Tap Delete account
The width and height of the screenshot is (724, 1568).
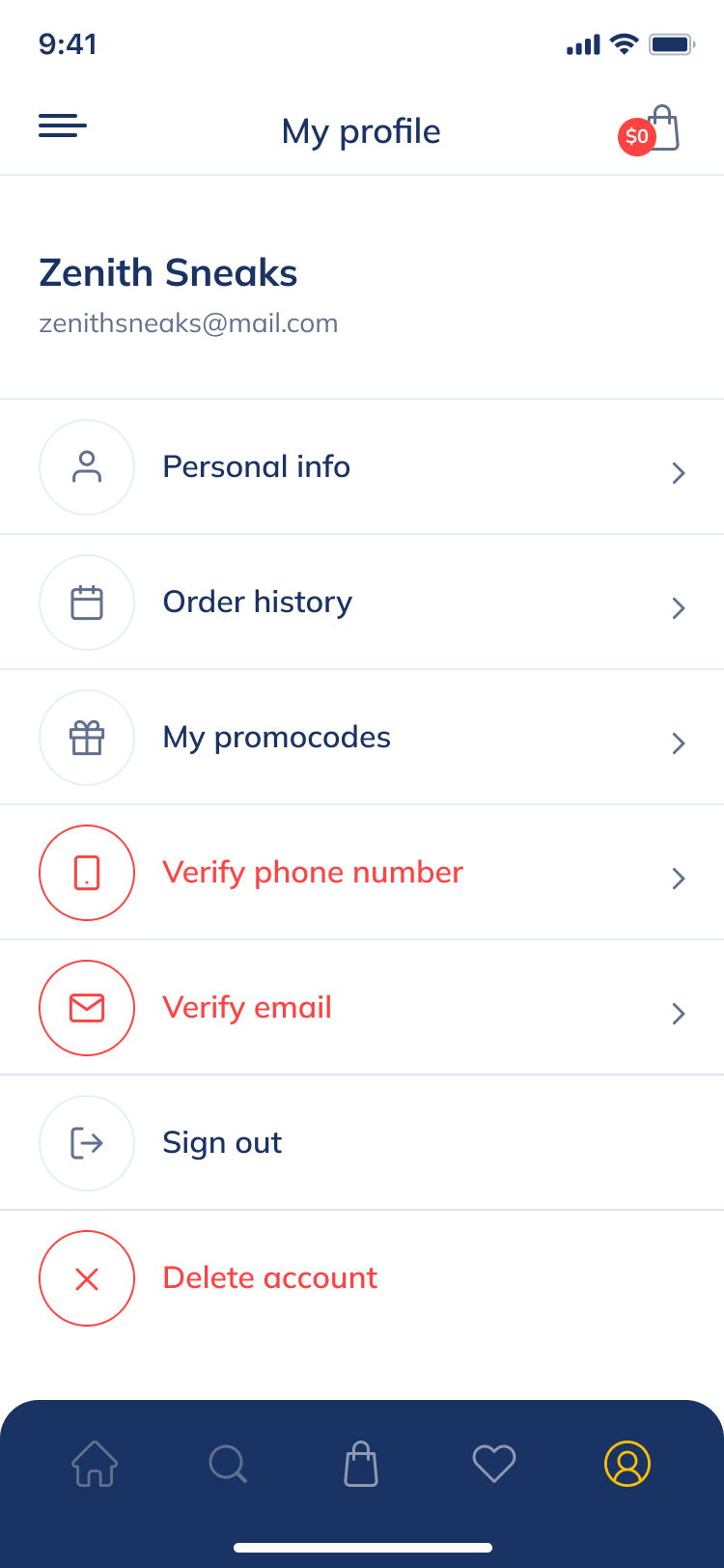pos(269,1278)
